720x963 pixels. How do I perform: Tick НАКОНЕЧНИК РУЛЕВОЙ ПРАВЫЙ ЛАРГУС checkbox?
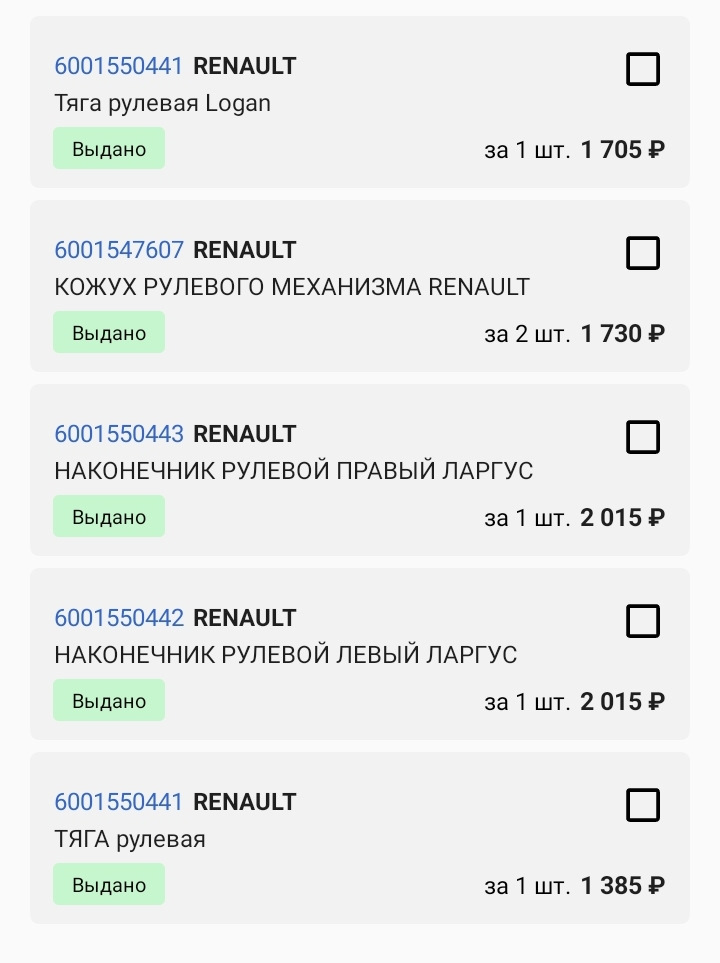(642, 437)
